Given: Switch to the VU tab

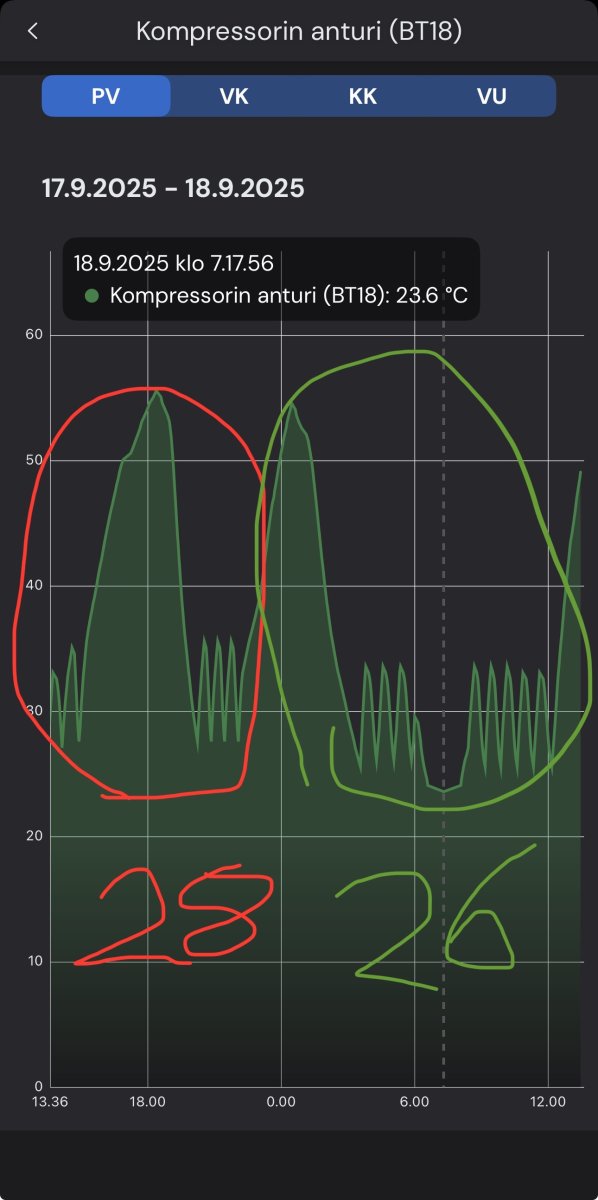Looking at the screenshot, I should pyautogui.click(x=491, y=96).
